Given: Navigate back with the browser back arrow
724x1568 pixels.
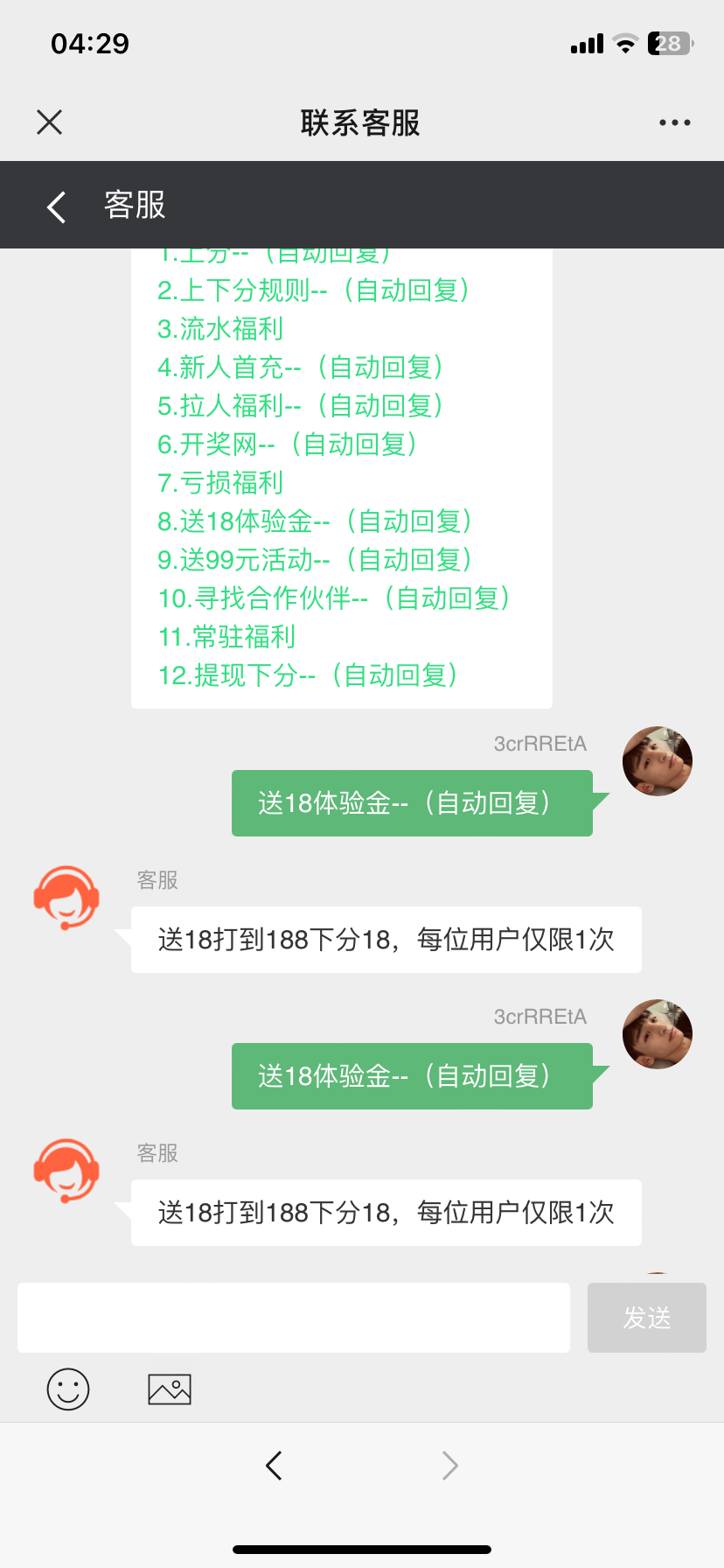Looking at the screenshot, I should [x=274, y=1465].
